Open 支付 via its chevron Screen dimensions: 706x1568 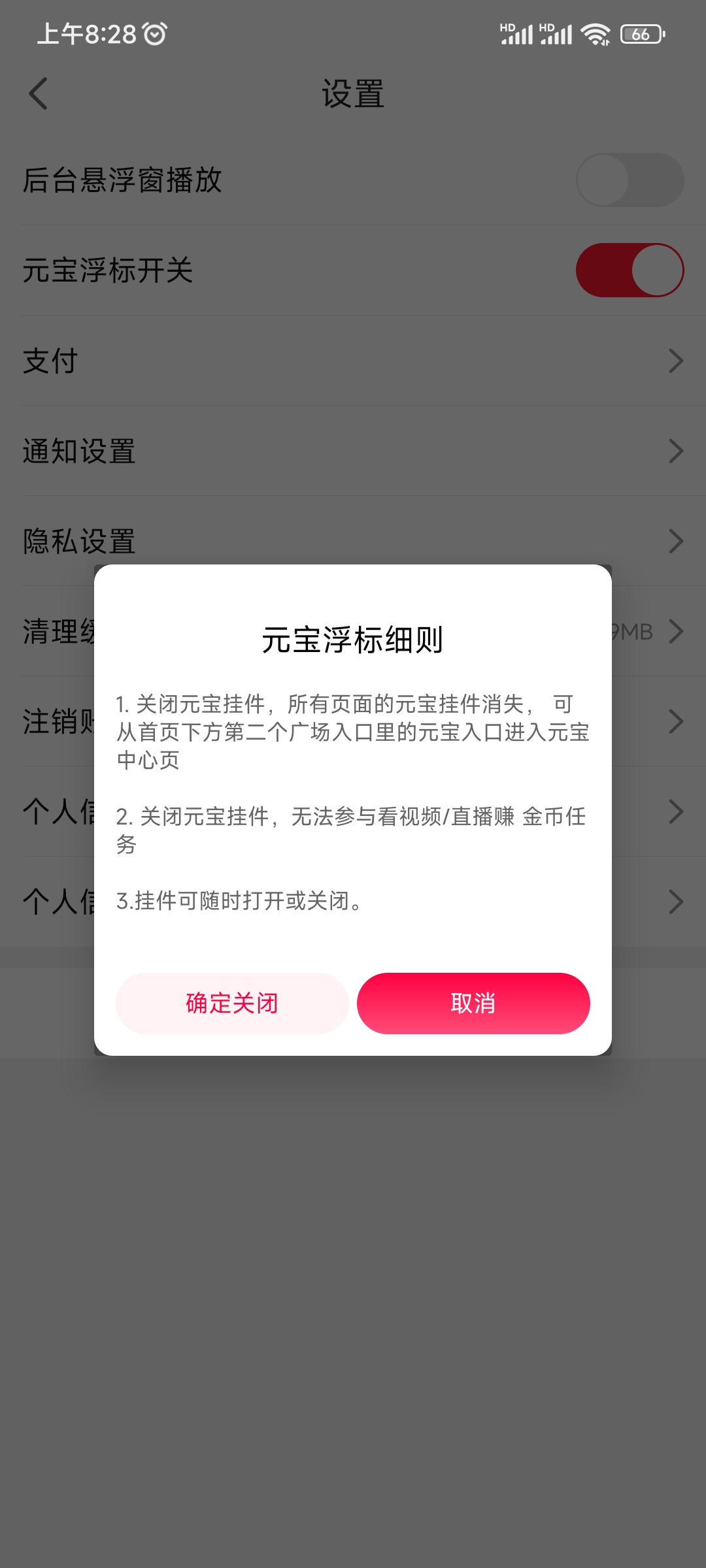point(677,361)
